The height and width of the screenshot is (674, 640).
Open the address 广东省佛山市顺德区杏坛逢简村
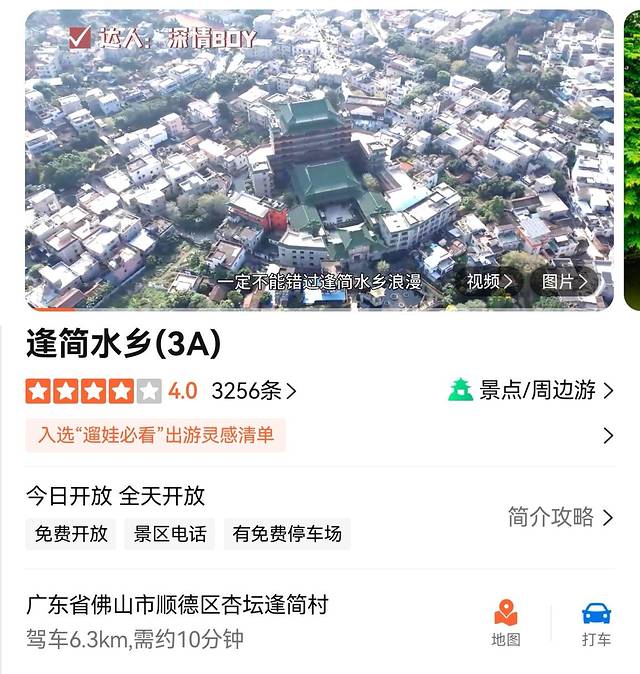pyautogui.click(x=177, y=605)
